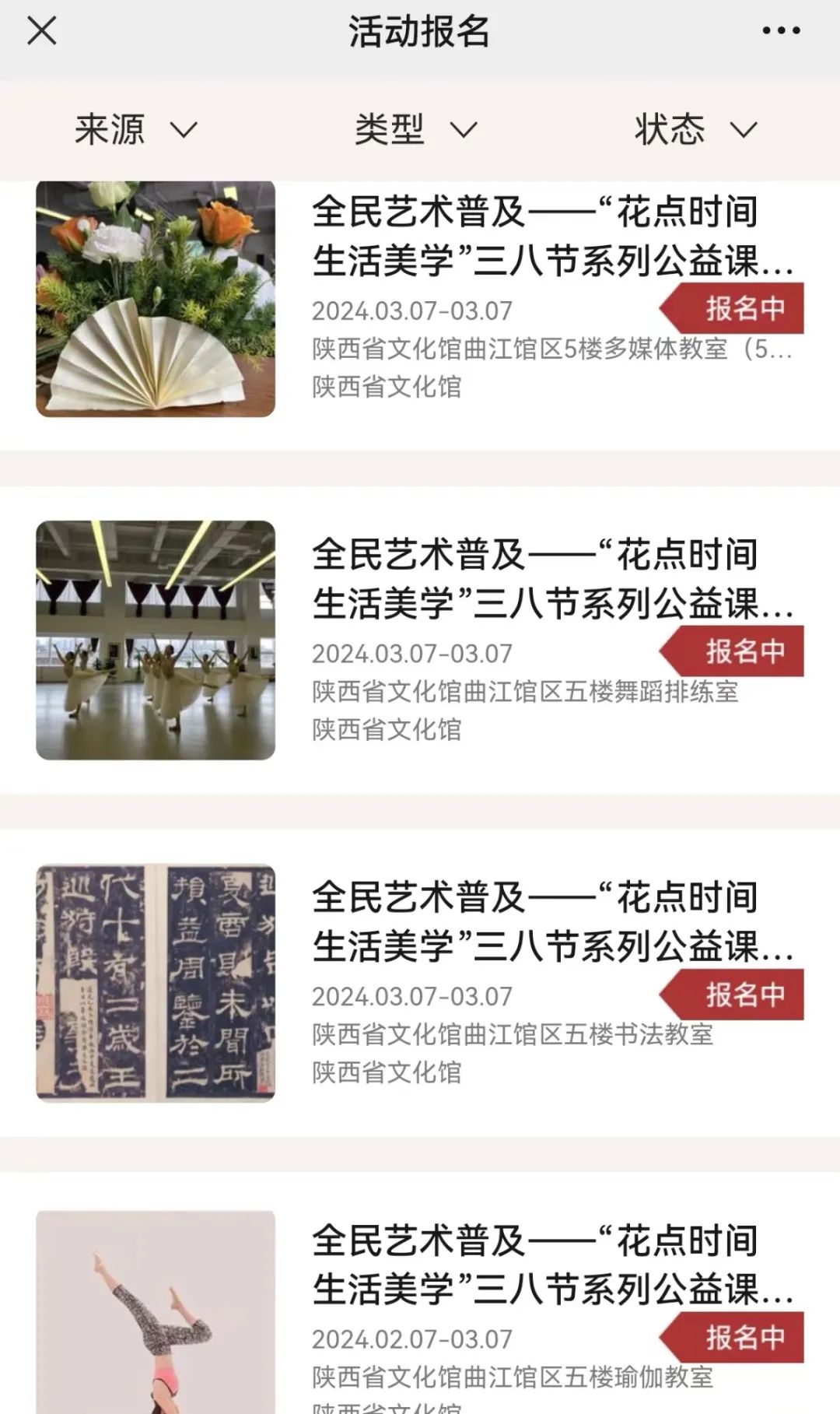Close the 活动报名 page
Viewport: 840px width, 1414px height.
pyautogui.click(x=42, y=31)
